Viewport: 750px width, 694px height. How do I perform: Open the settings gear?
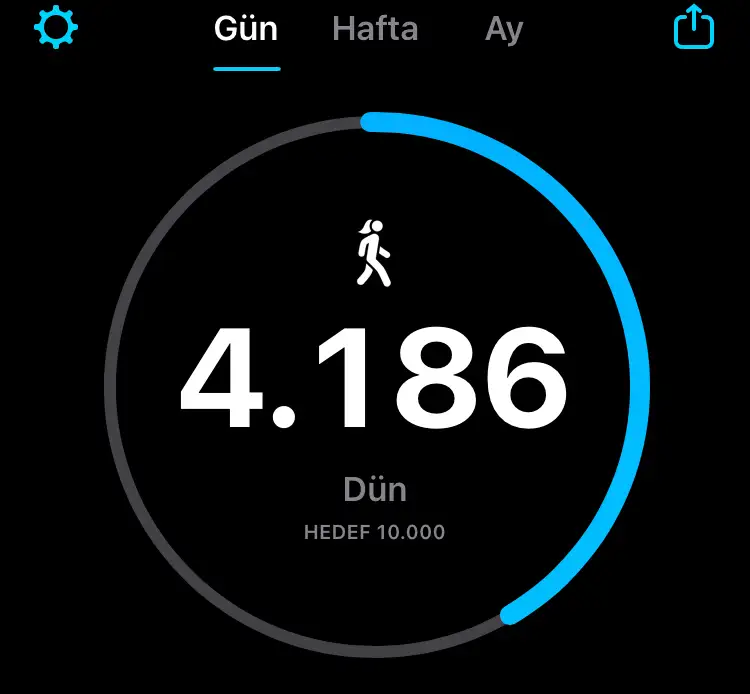56,27
